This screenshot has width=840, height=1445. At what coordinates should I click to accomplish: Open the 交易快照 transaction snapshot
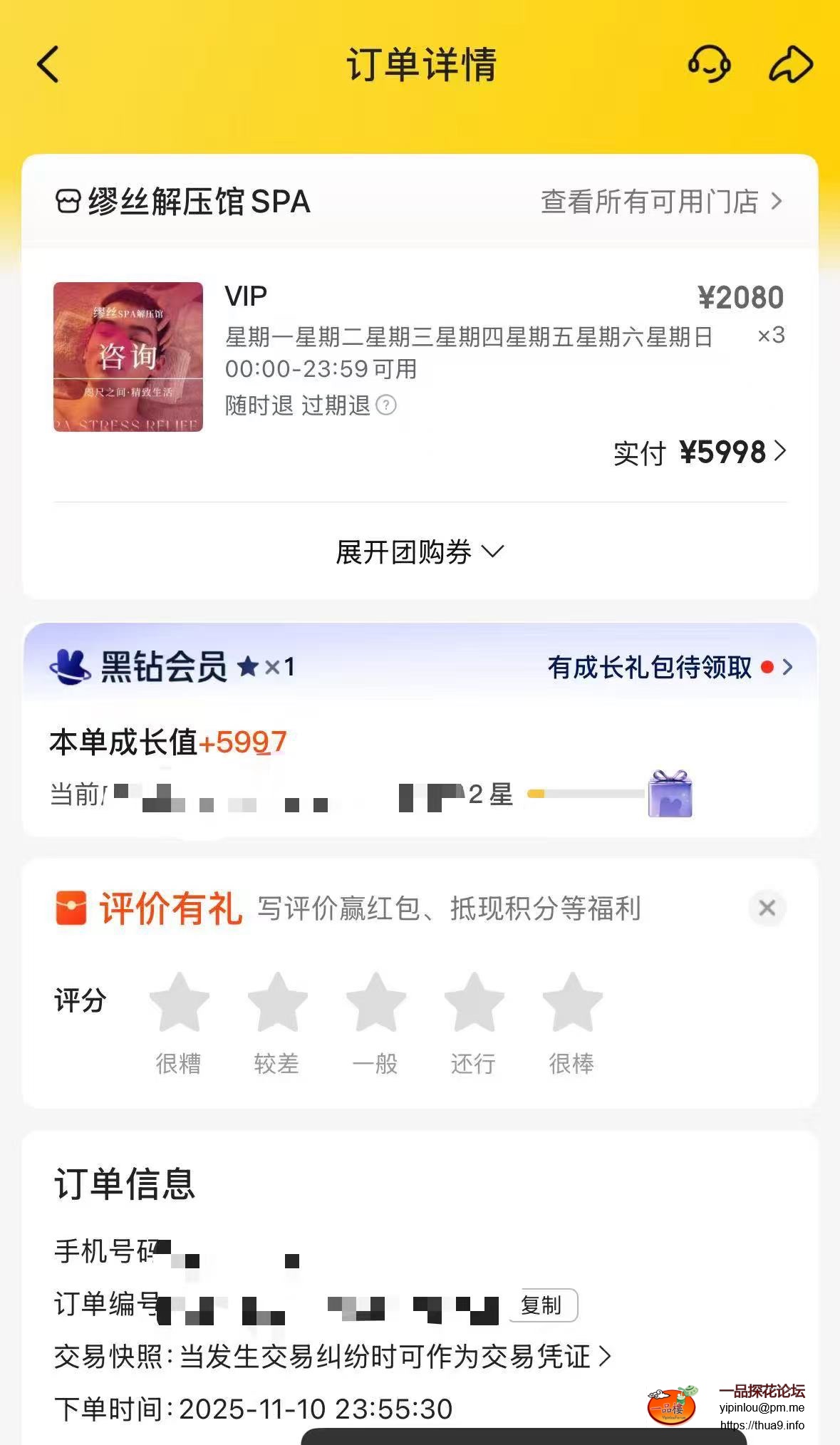(332, 1357)
